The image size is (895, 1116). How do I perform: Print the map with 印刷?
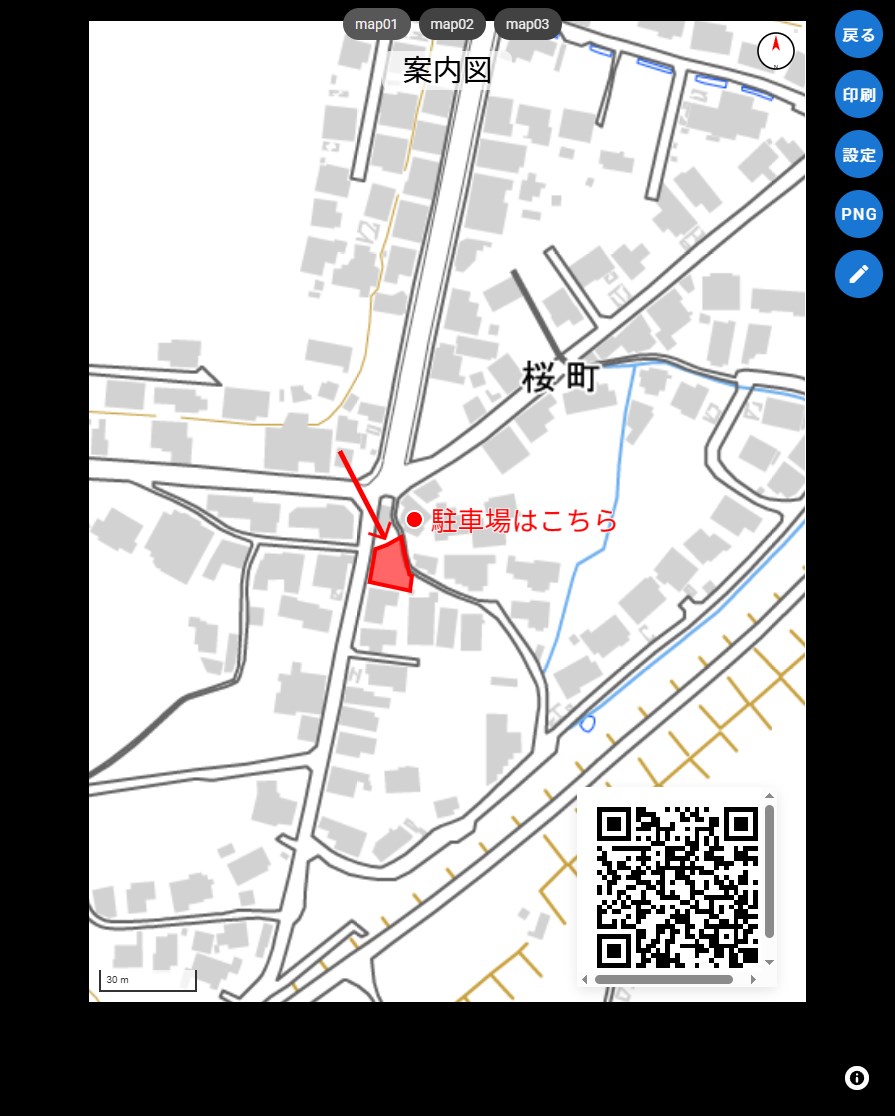tap(858, 95)
